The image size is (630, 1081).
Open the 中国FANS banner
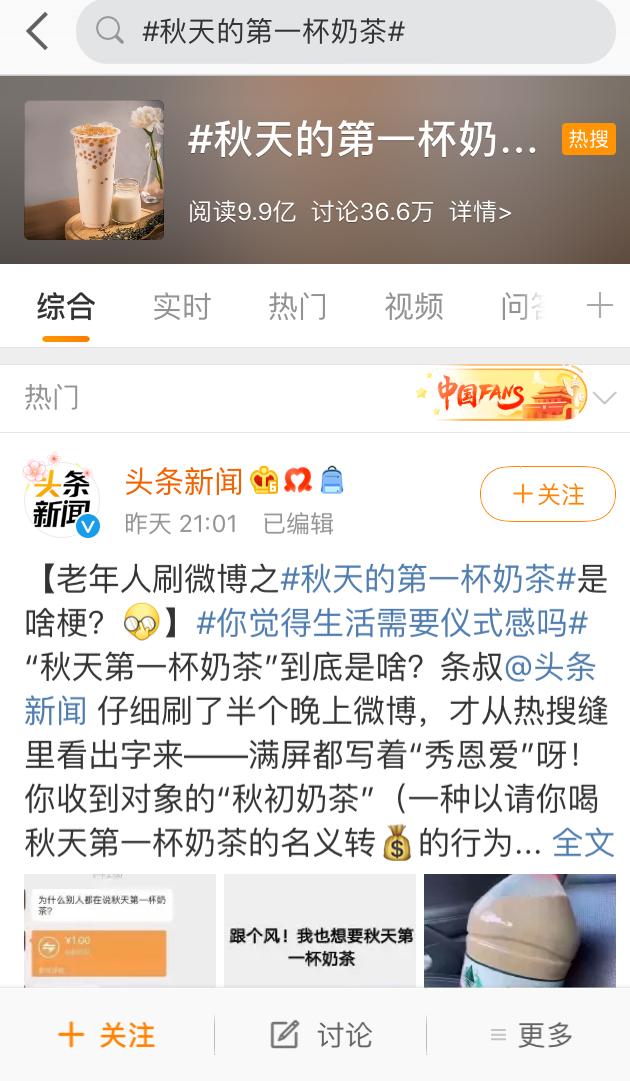pyautogui.click(x=500, y=395)
